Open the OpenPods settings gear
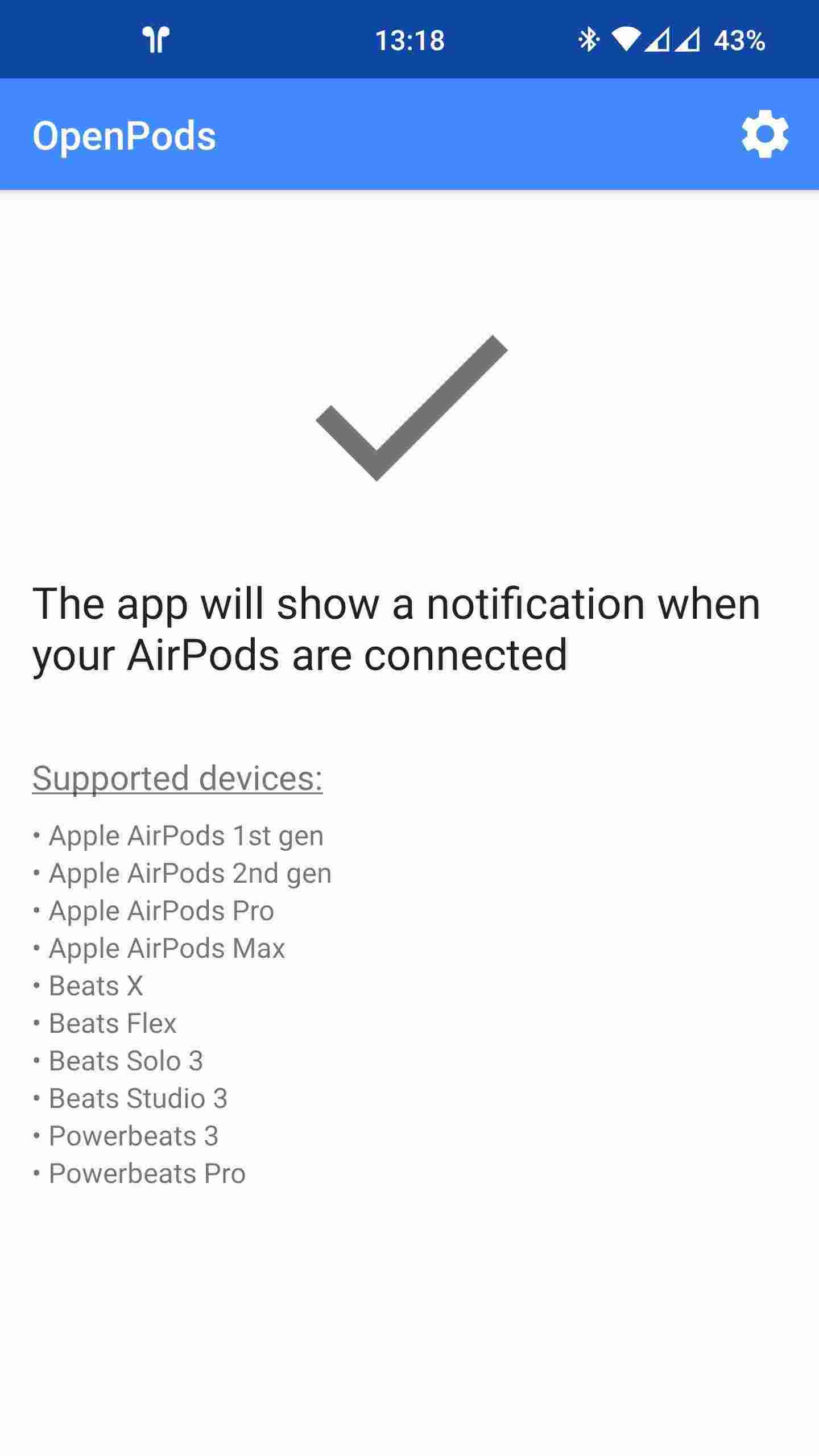 pos(765,135)
